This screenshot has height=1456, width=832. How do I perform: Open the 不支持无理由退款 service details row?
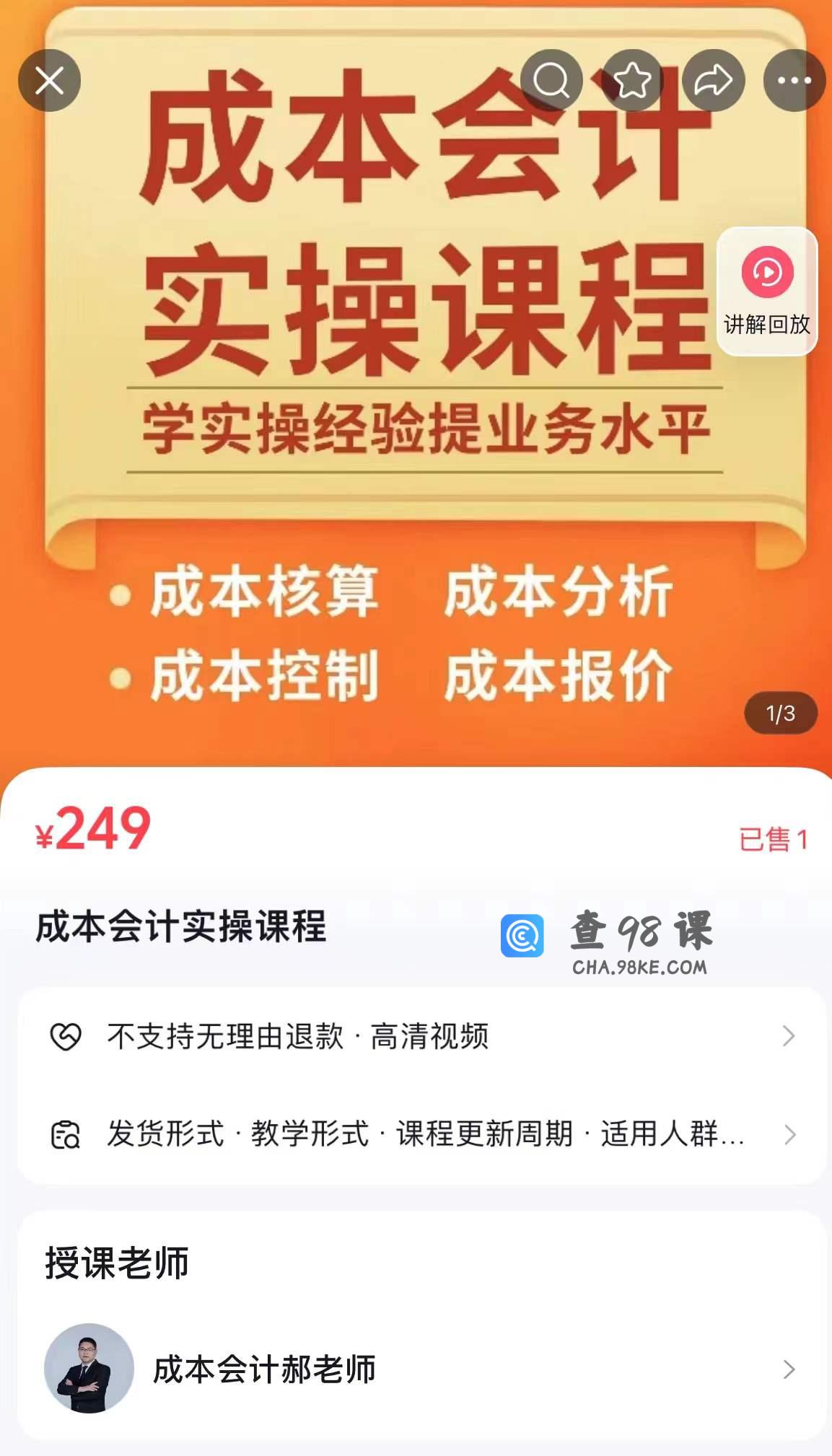click(x=422, y=1037)
